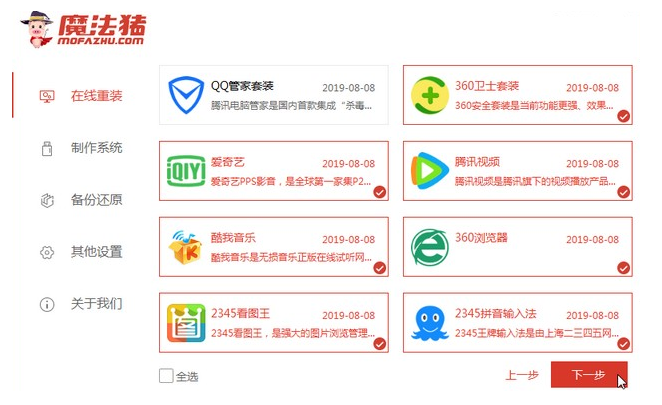Deselect the 腾讯视频 card
The image size is (662, 405).
pyautogui.click(x=517, y=171)
